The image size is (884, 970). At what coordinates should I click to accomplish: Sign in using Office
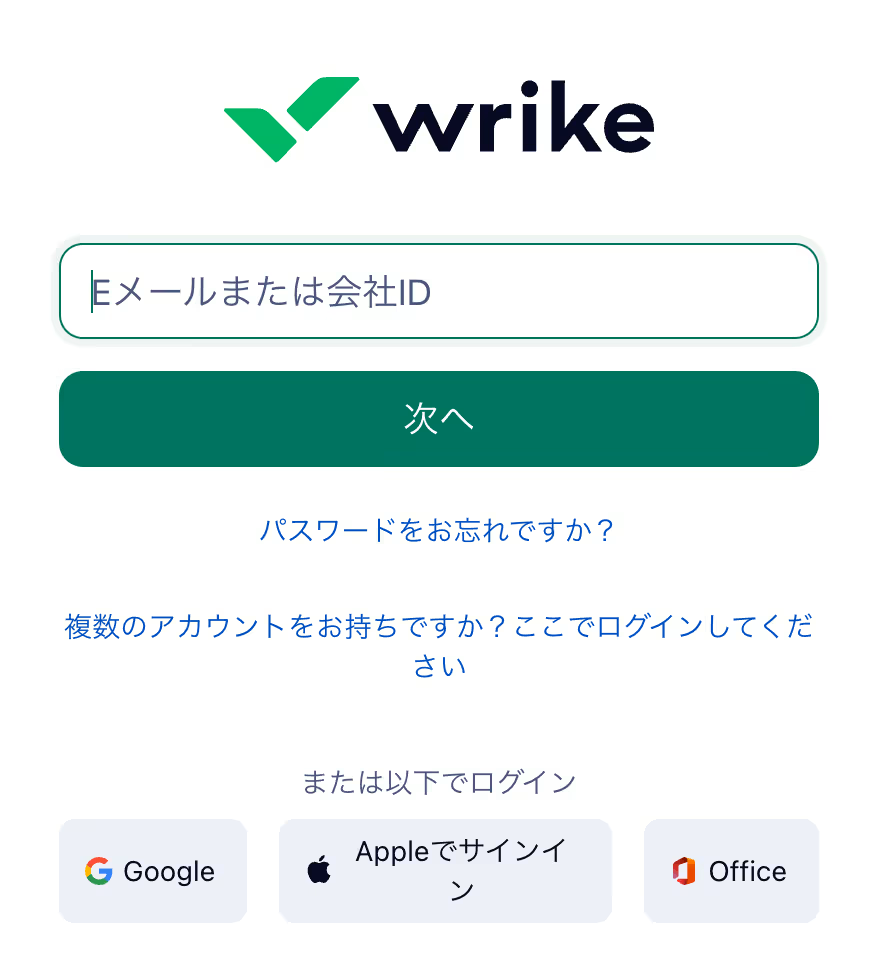tap(731, 871)
